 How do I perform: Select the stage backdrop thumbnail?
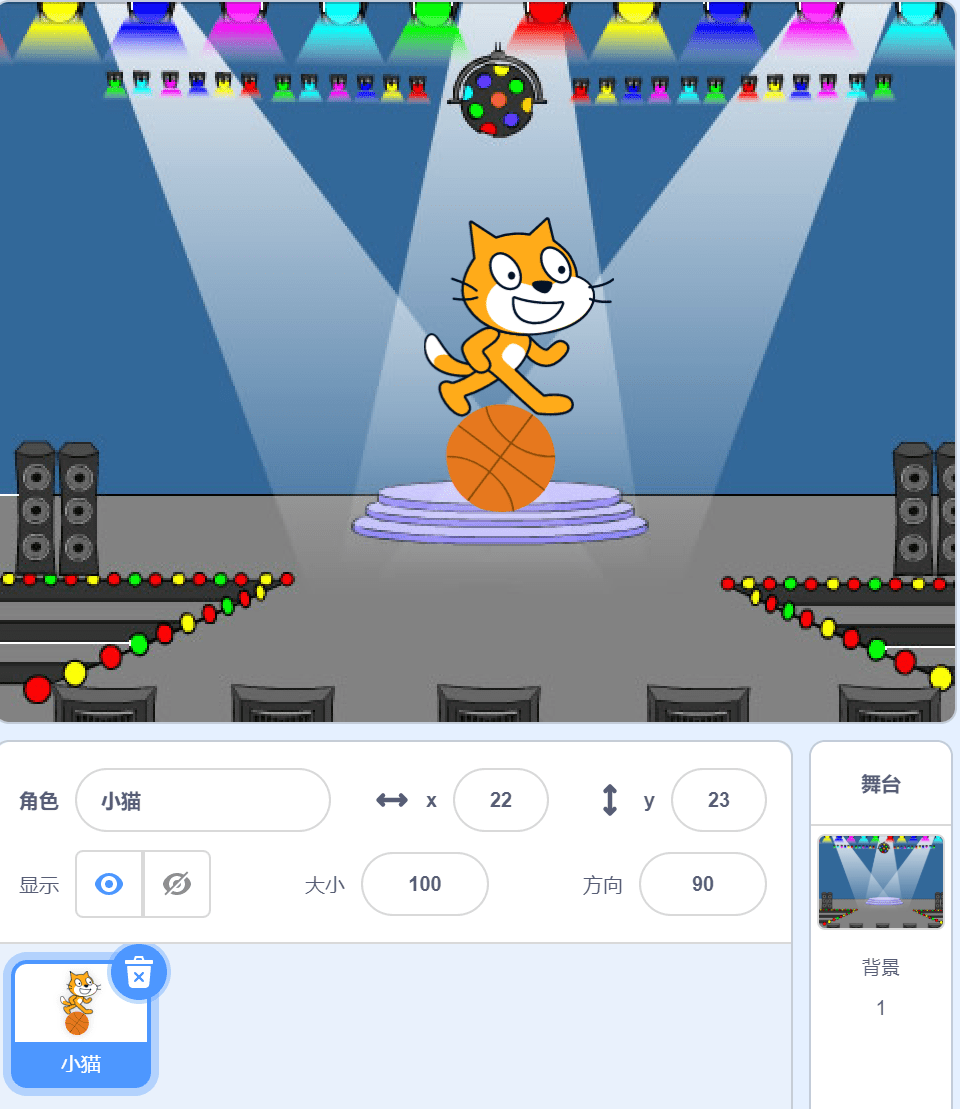tap(880, 881)
